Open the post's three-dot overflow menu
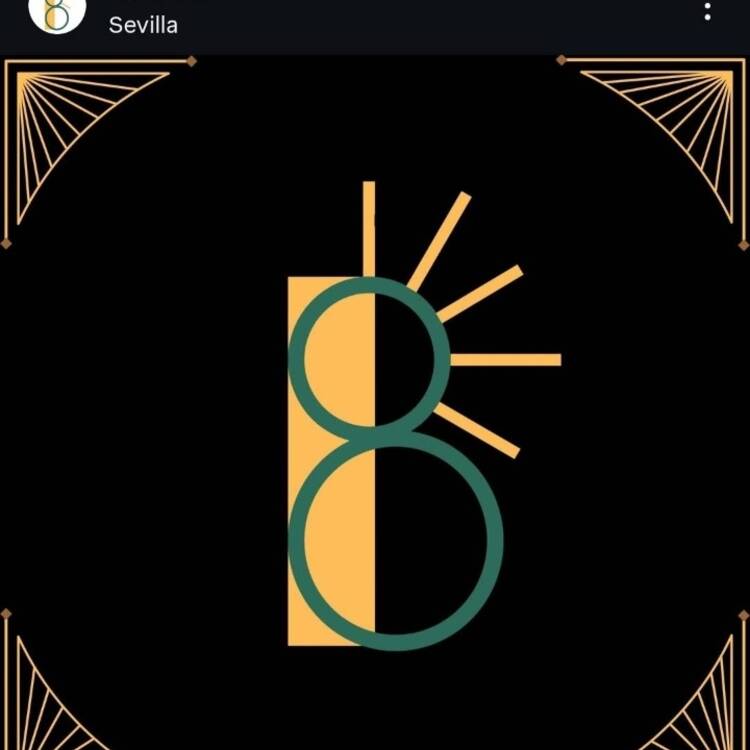Image resolution: width=750 pixels, height=750 pixels. [708, 12]
